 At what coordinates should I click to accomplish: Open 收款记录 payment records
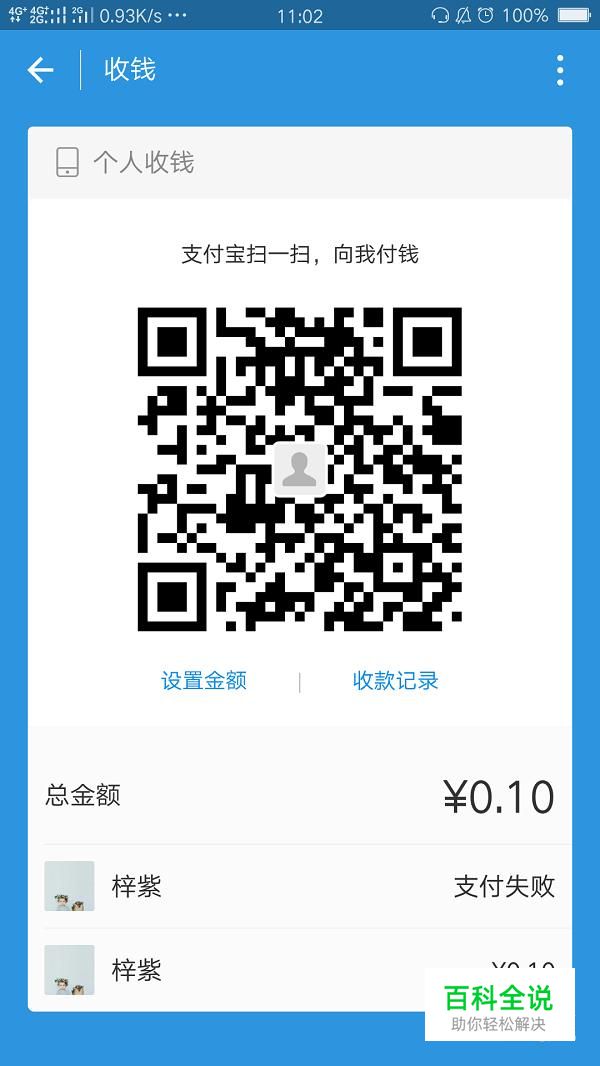[396, 681]
